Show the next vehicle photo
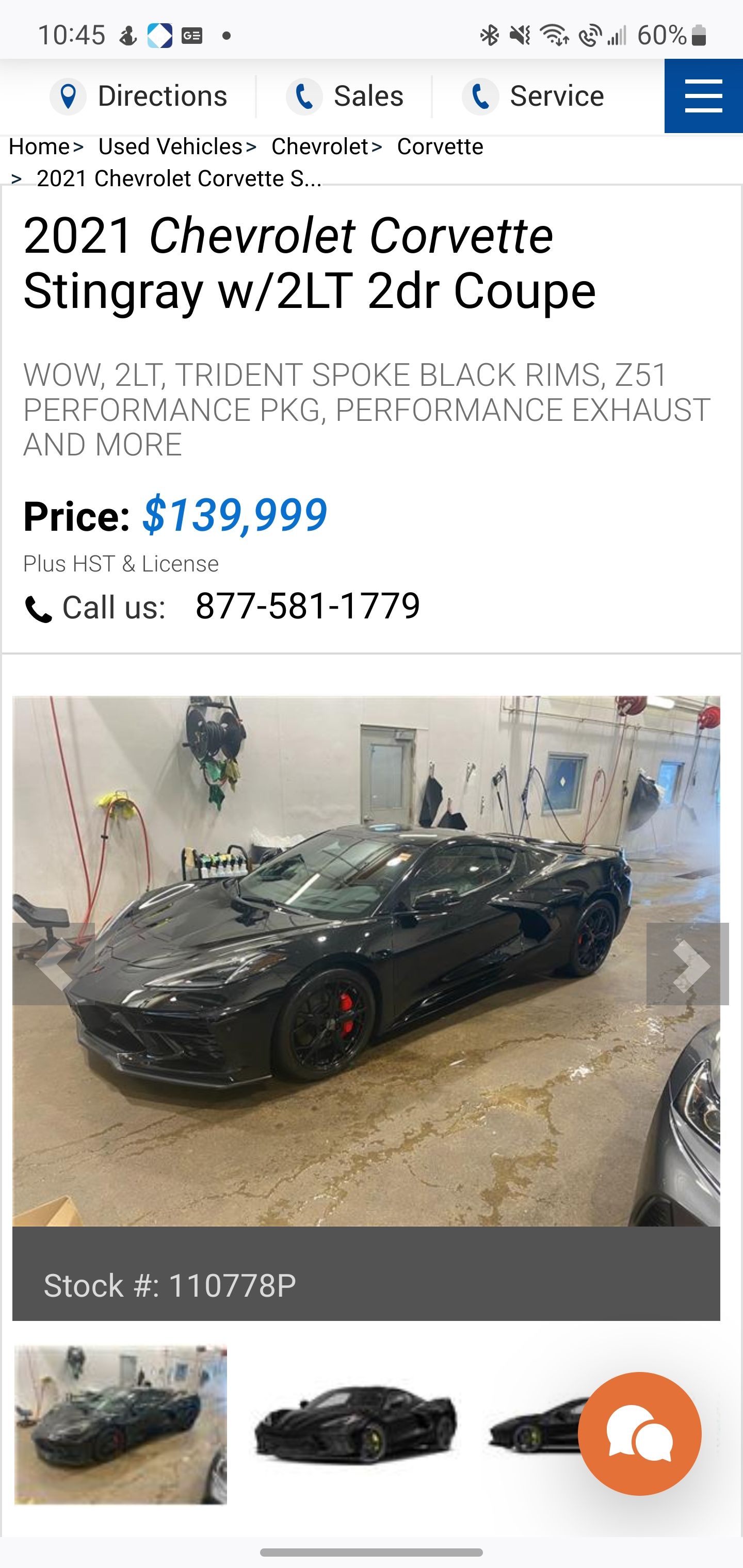This screenshot has height=1568, width=743. tap(687, 965)
